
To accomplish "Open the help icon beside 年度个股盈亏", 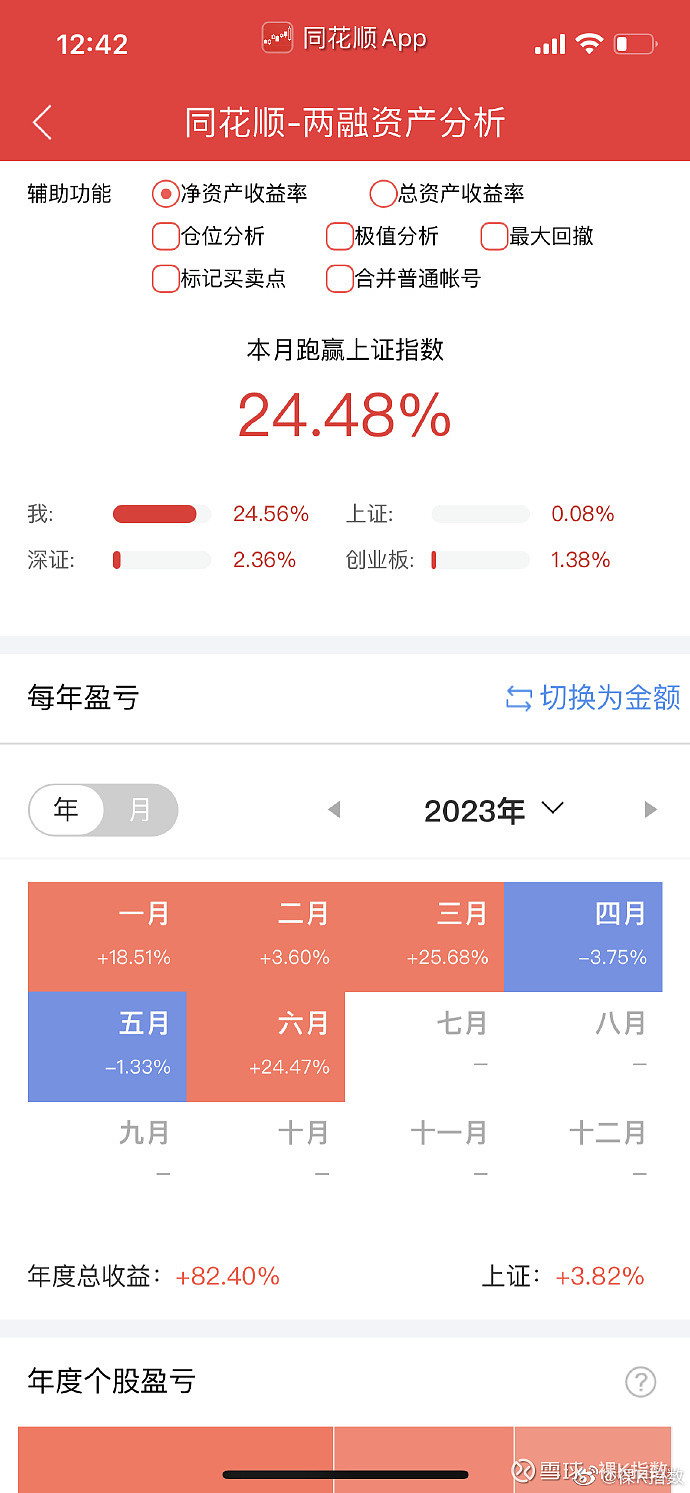I will pos(641,1382).
